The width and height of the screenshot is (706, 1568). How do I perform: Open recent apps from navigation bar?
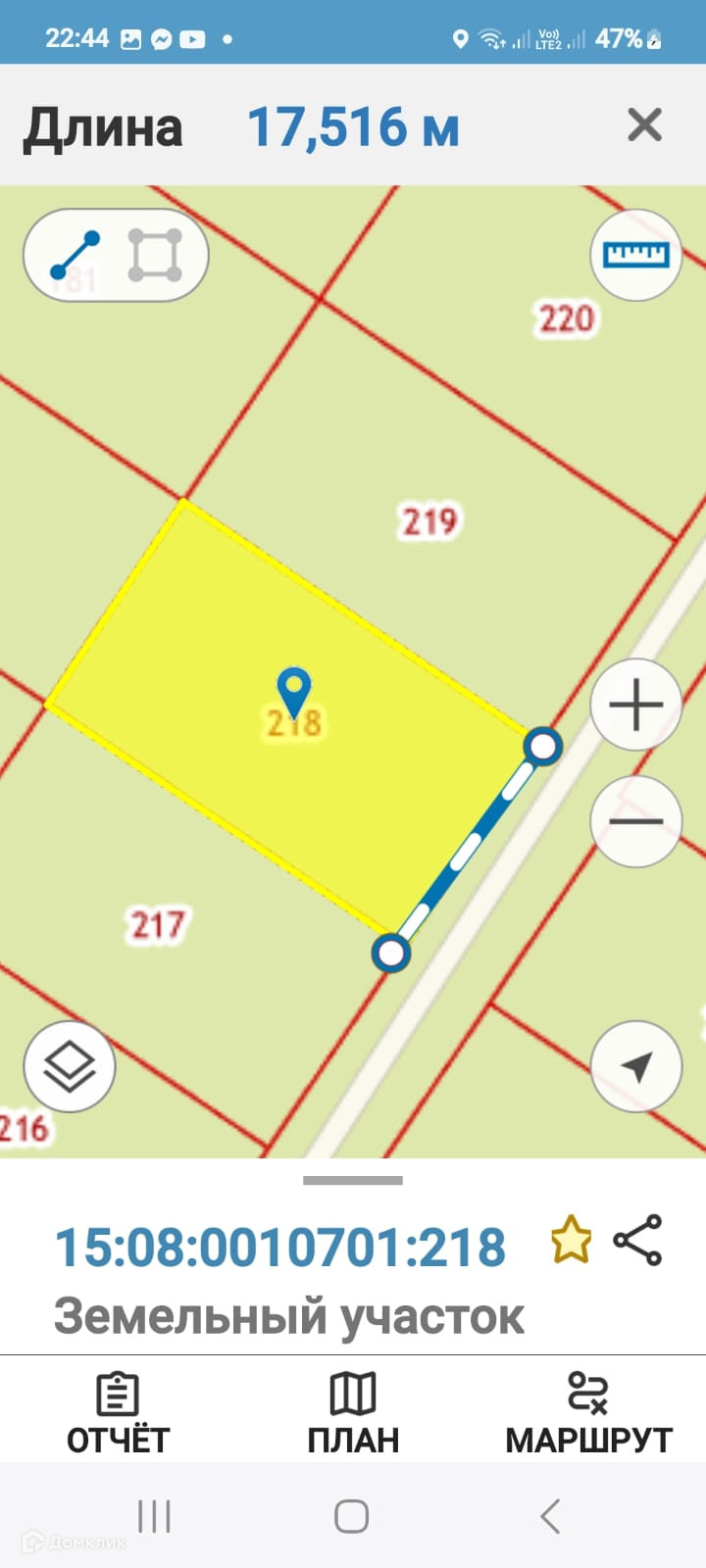click(155, 1516)
